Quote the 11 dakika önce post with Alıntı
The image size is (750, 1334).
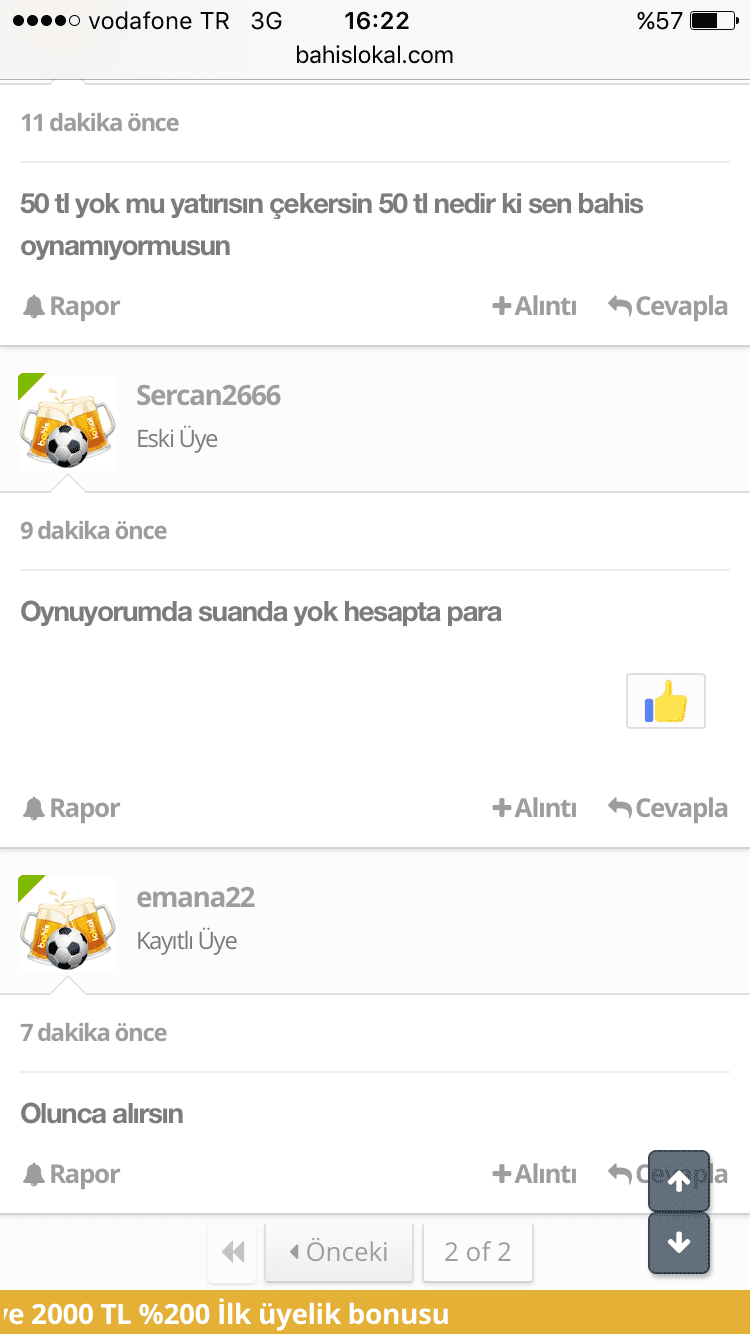pyautogui.click(x=534, y=306)
